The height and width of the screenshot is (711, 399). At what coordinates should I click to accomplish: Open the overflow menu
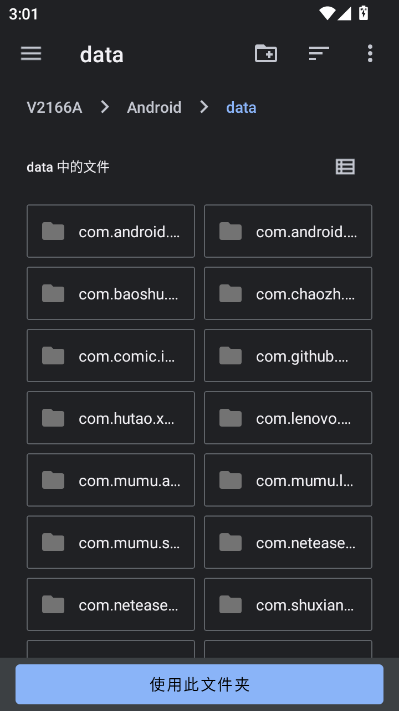[370, 54]
